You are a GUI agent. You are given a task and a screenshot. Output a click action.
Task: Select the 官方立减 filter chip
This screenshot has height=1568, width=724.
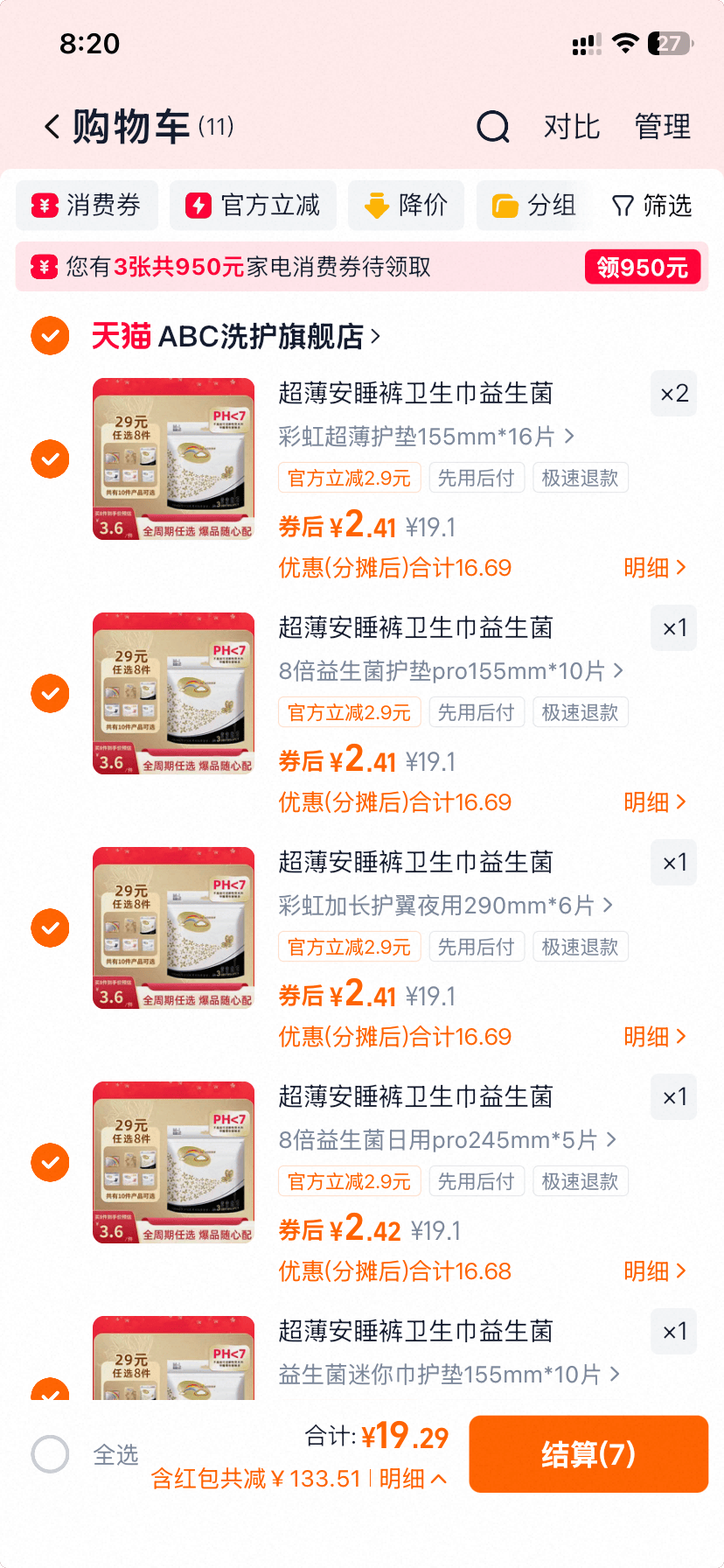tap(253, 206)
